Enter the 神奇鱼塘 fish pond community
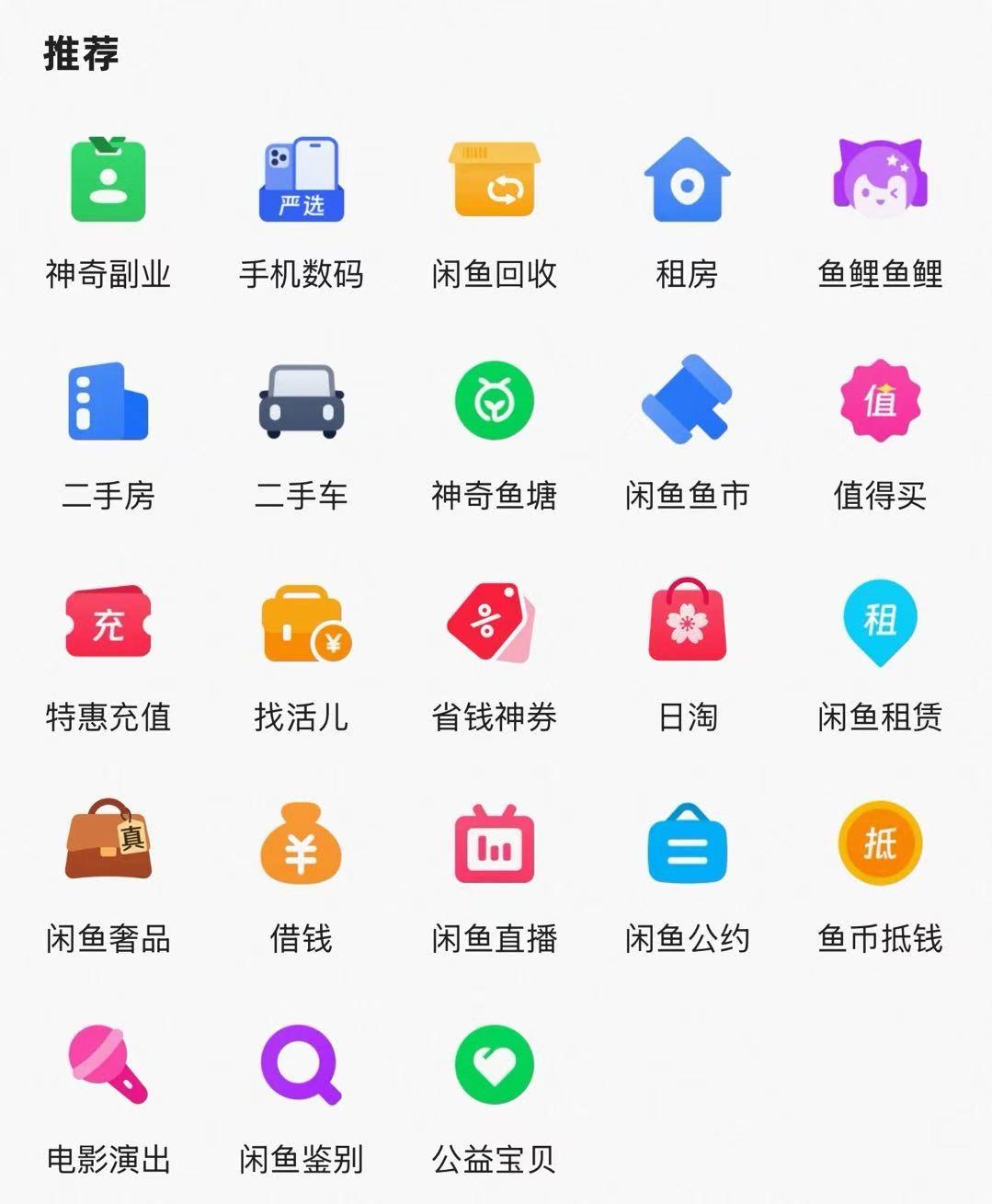 tap(495, 402)
